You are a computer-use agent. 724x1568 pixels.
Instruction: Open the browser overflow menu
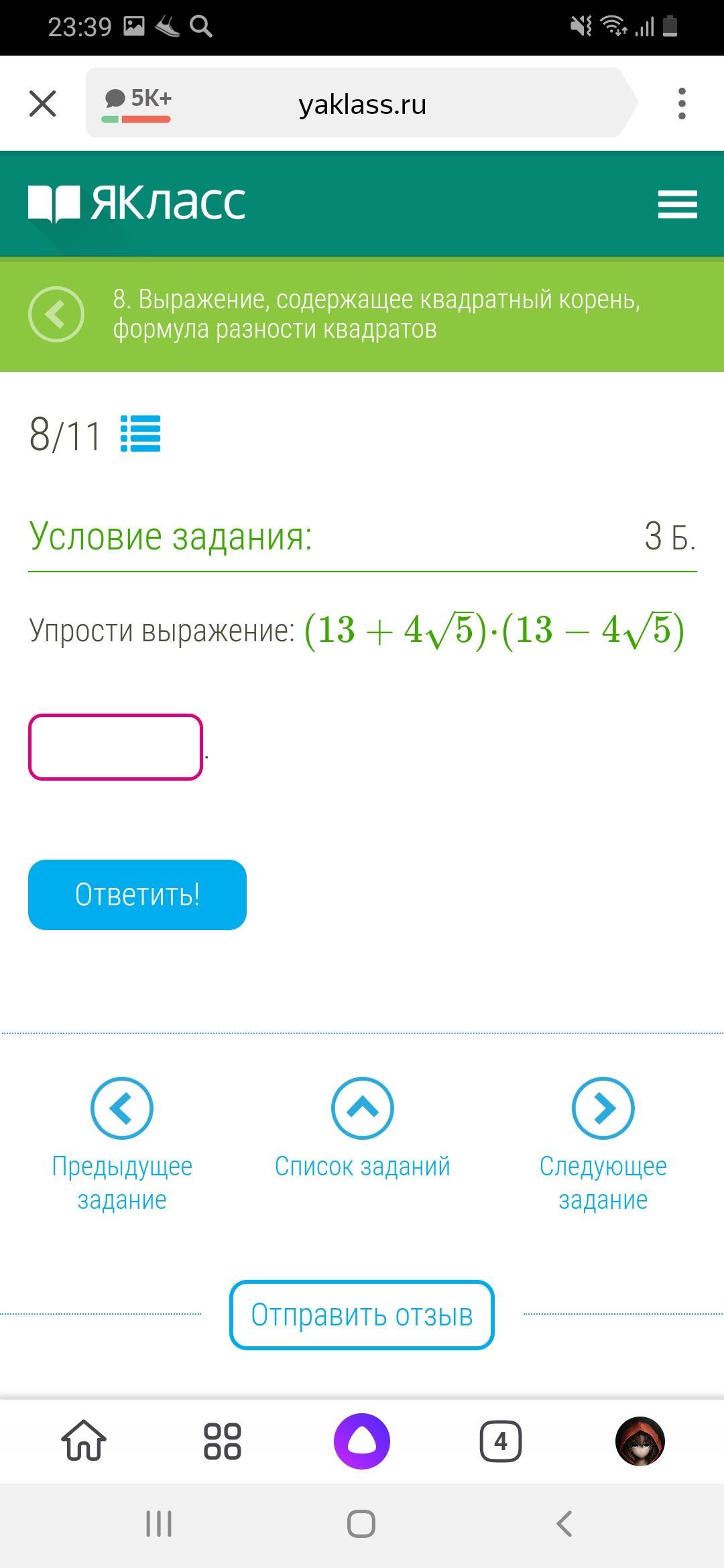pos(682,104)
